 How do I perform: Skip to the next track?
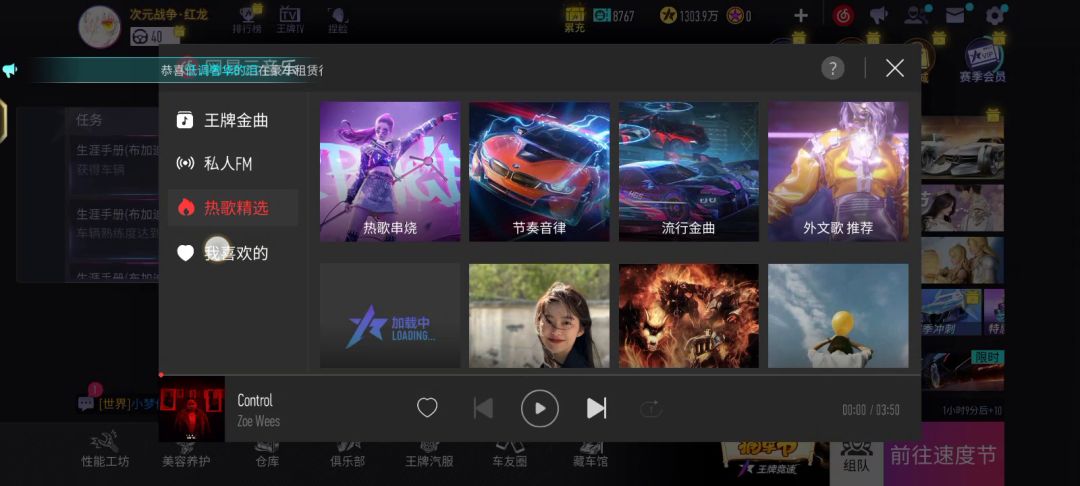[597, 408]
